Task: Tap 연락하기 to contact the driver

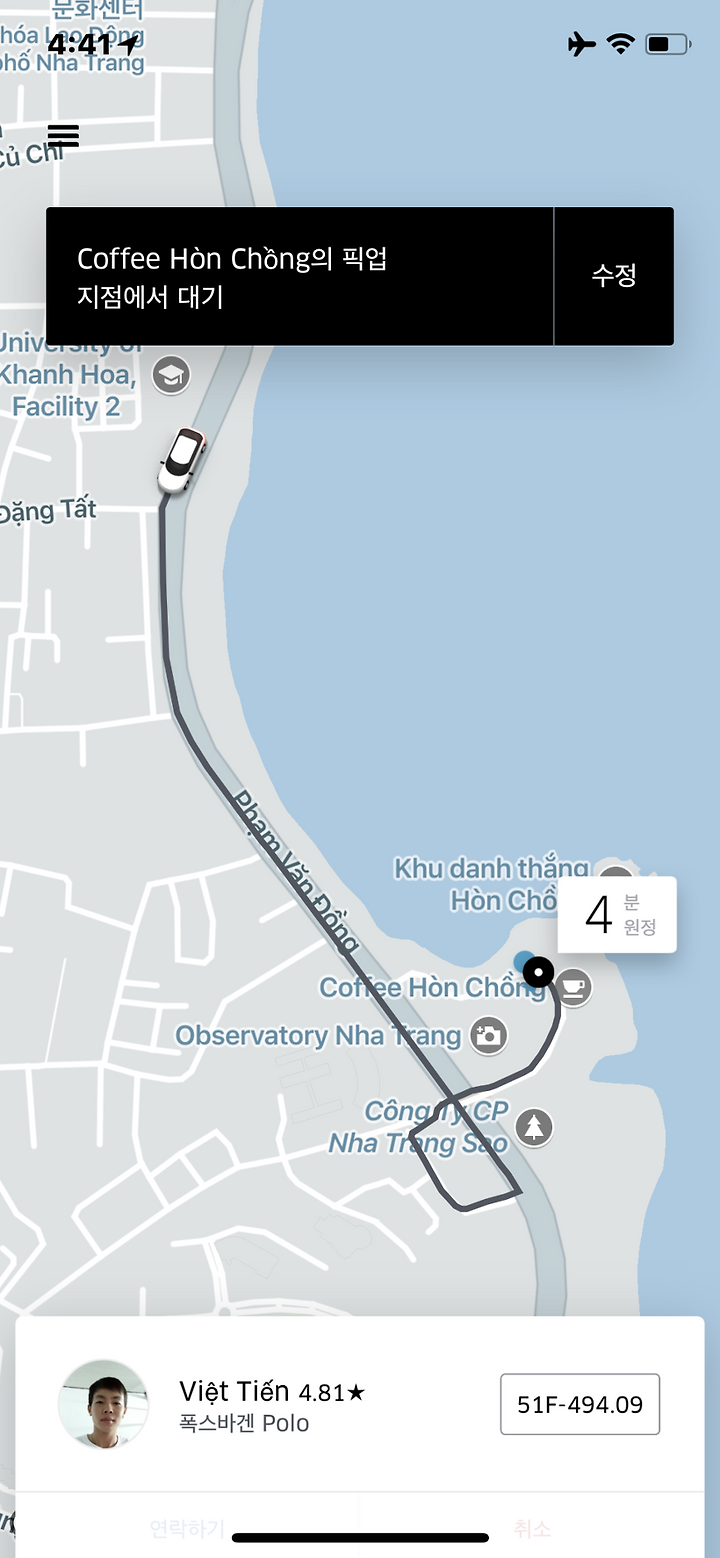Action: [x=187, y=1527]
